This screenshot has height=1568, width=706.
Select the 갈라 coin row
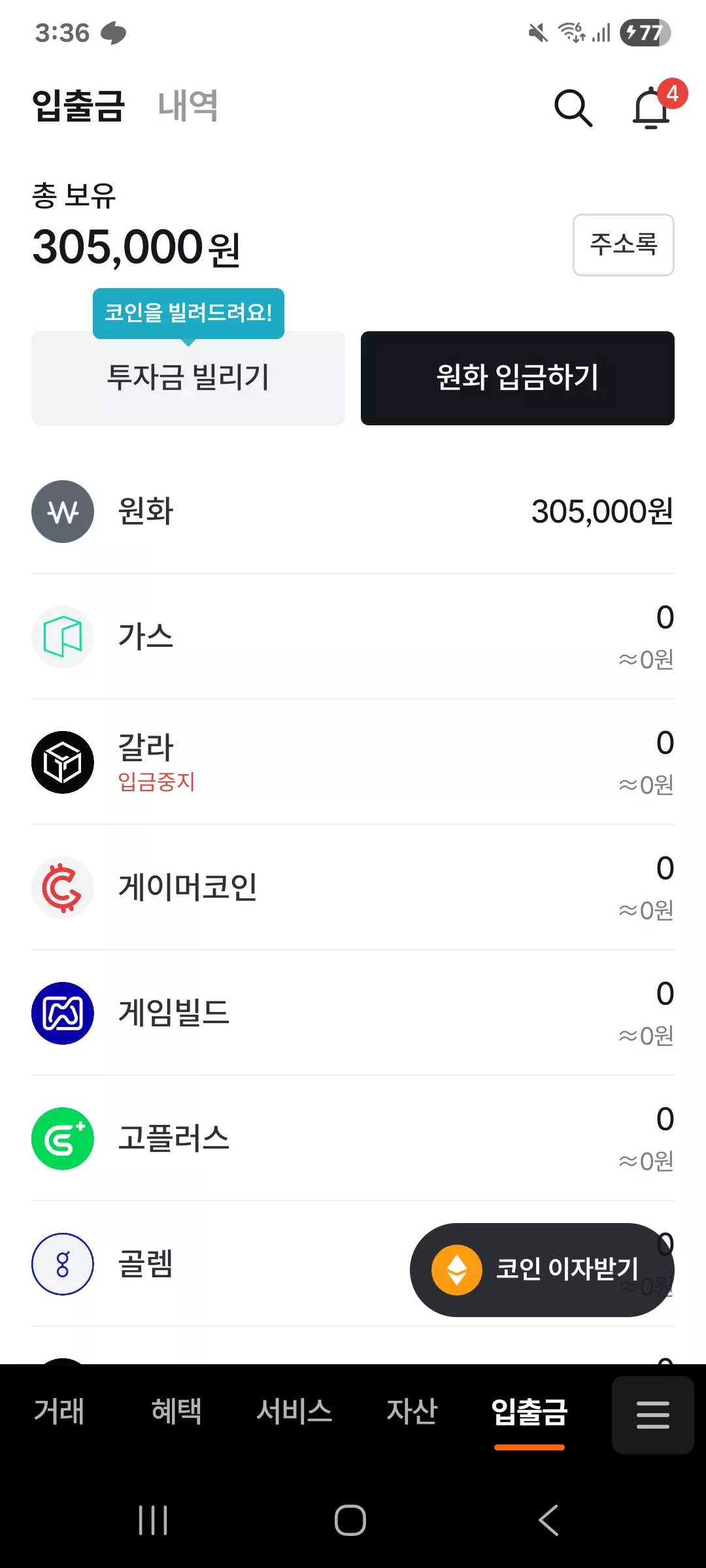tap(353, 762)
